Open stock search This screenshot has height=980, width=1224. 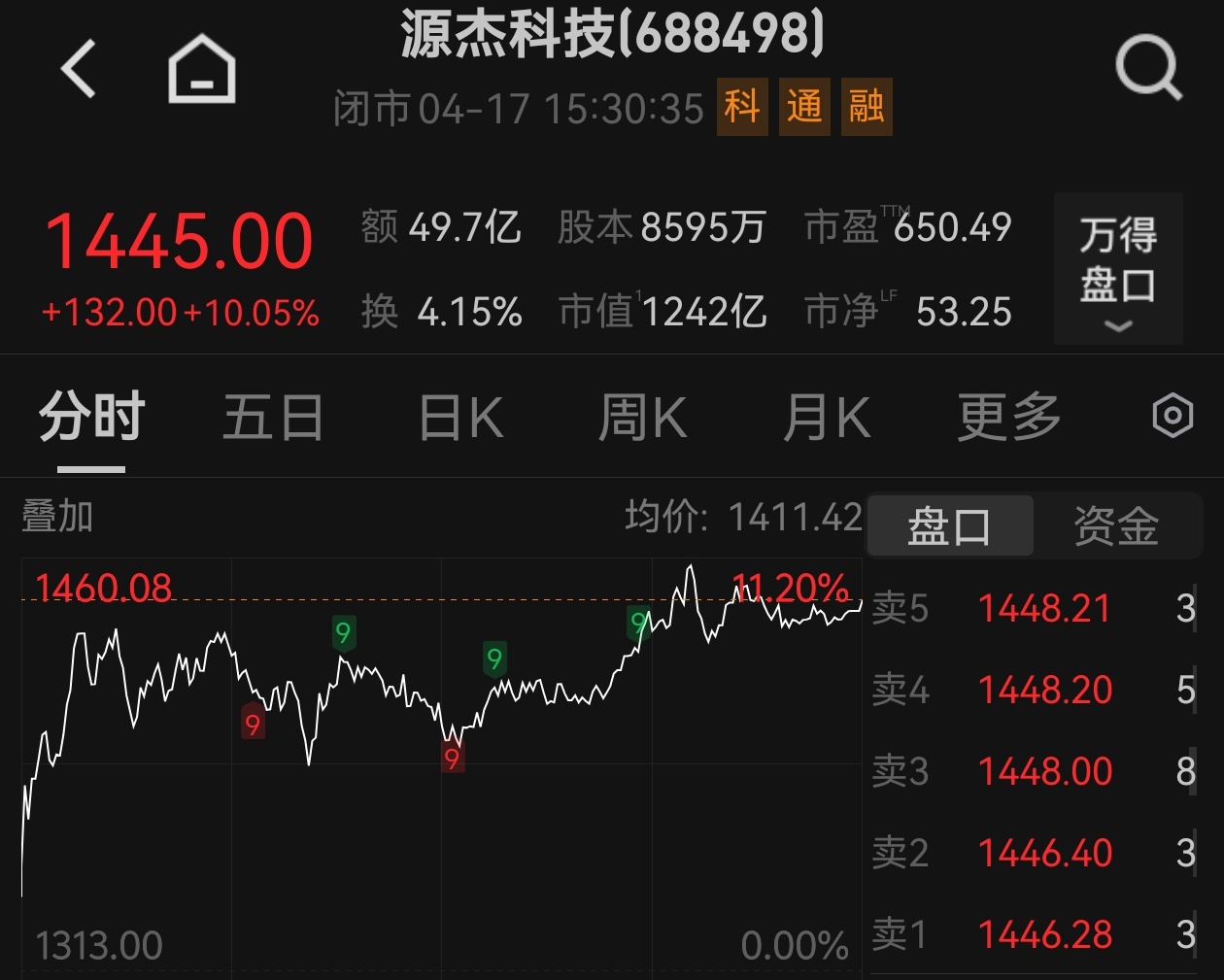1147,68
